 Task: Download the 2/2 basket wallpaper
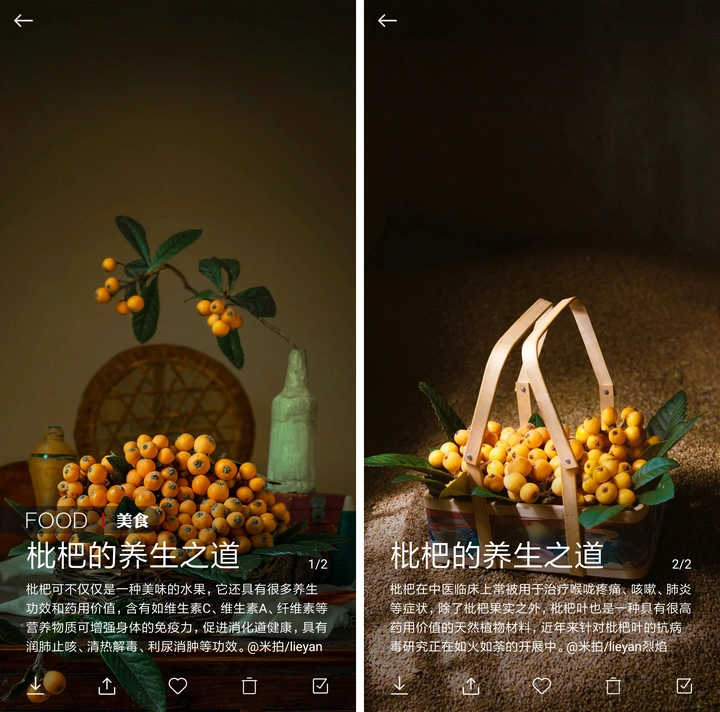coord(399,685)
